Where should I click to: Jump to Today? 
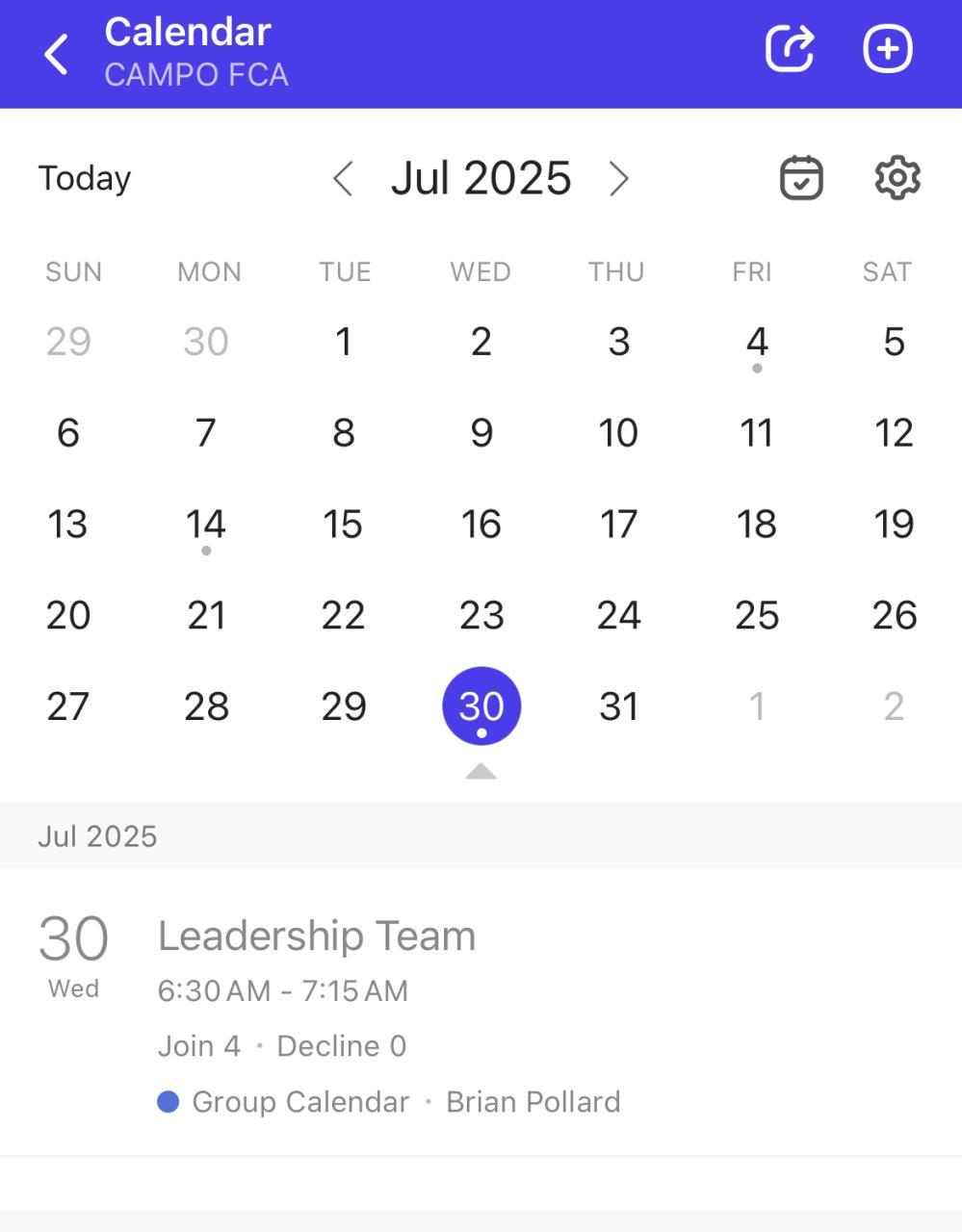[85, 178]
